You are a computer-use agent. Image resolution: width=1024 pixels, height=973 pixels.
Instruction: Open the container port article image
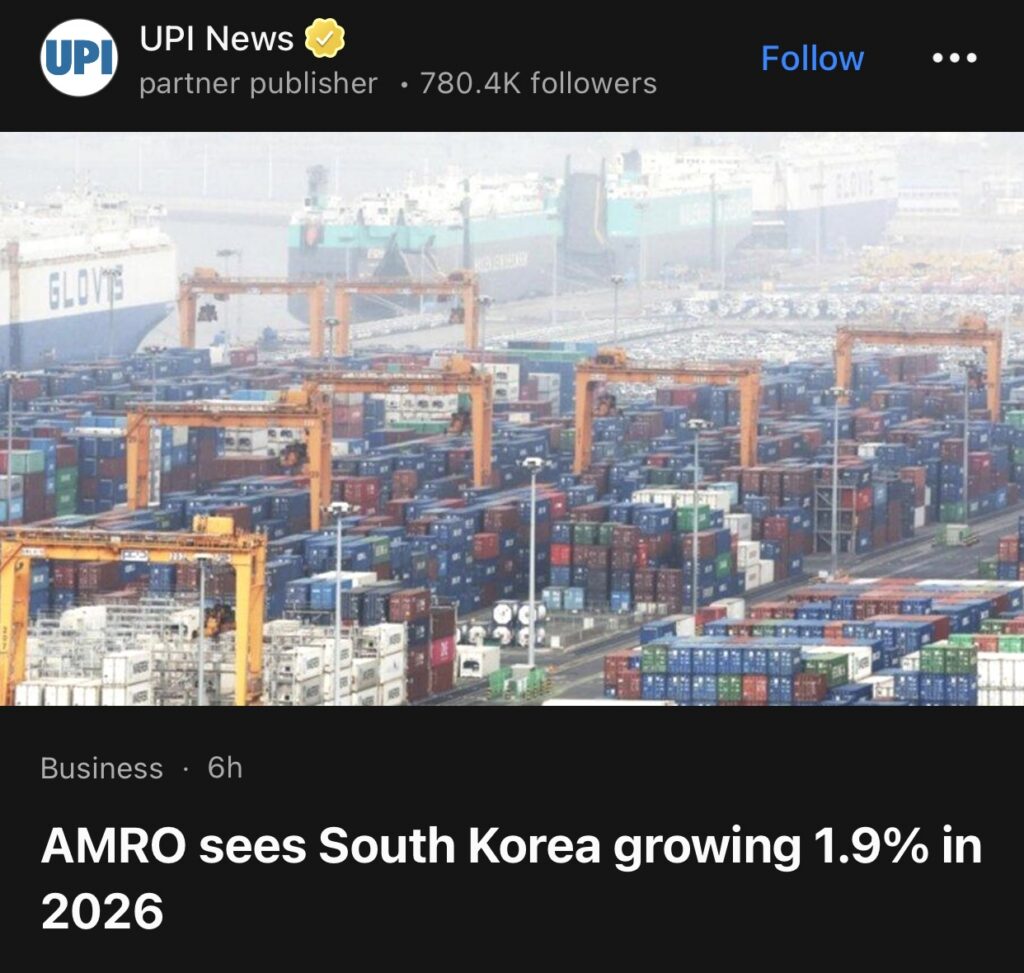click(512, 418)
